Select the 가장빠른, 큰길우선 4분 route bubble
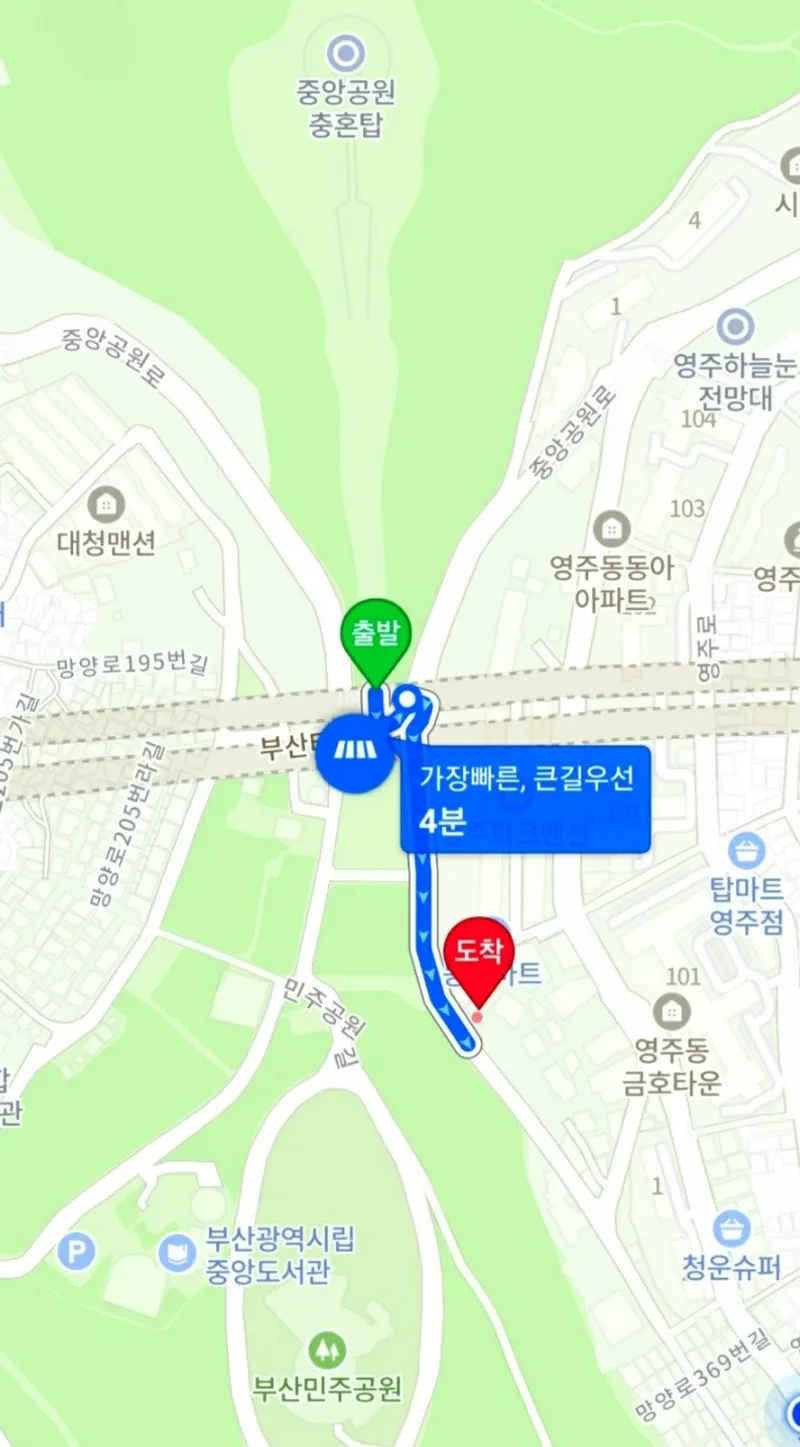The height and width of the screenshot is (1447, 800). click(x=526, y=799)
